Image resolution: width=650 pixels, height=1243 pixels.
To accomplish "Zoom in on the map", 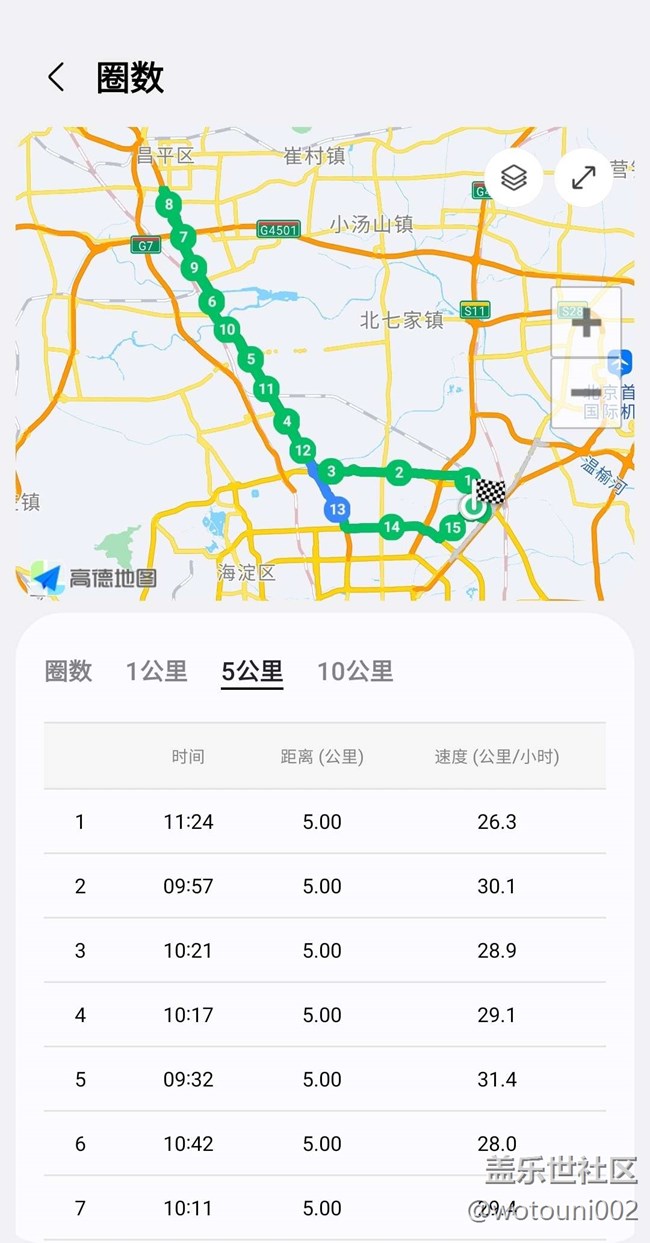I will pyautogui.click(x=586, y=322).
